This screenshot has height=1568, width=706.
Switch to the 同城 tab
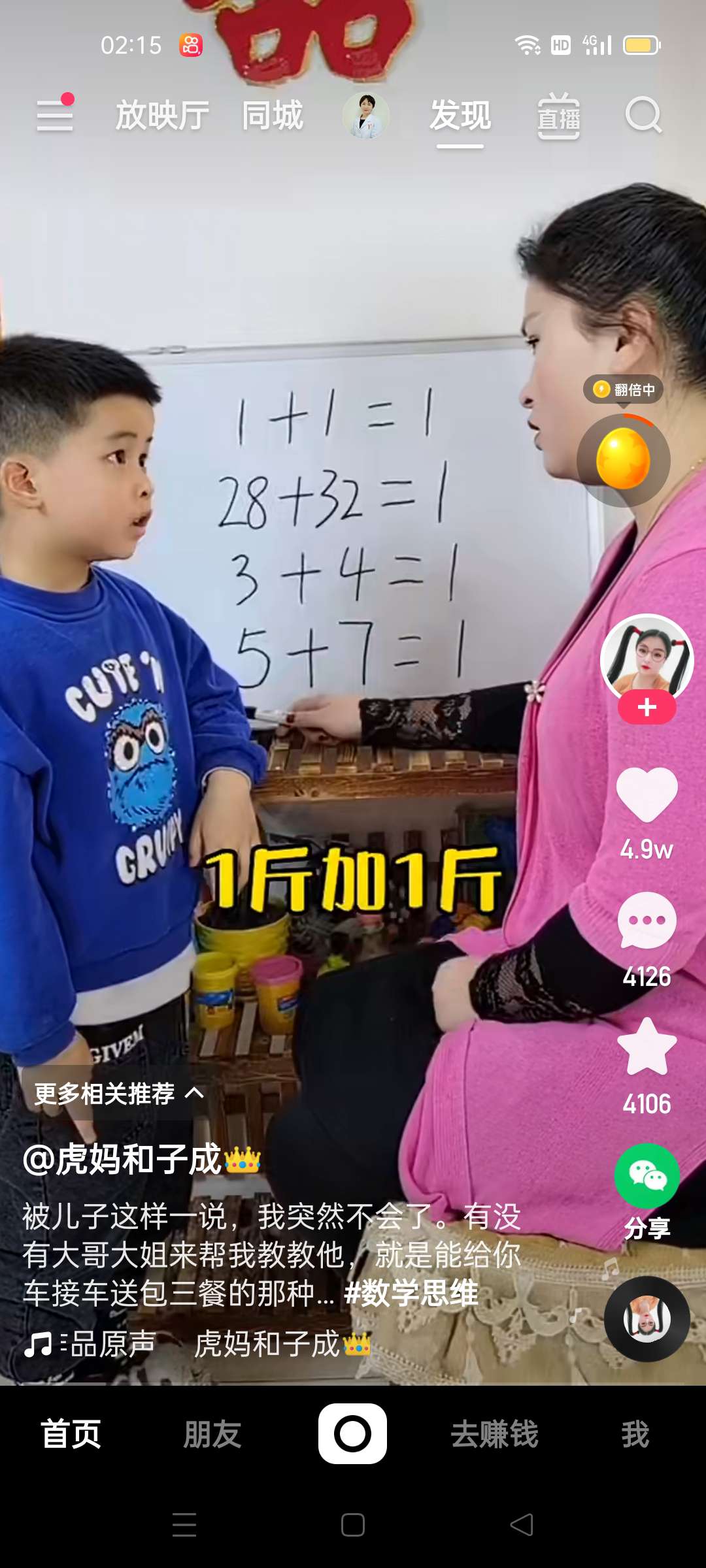tap(273, 116)
